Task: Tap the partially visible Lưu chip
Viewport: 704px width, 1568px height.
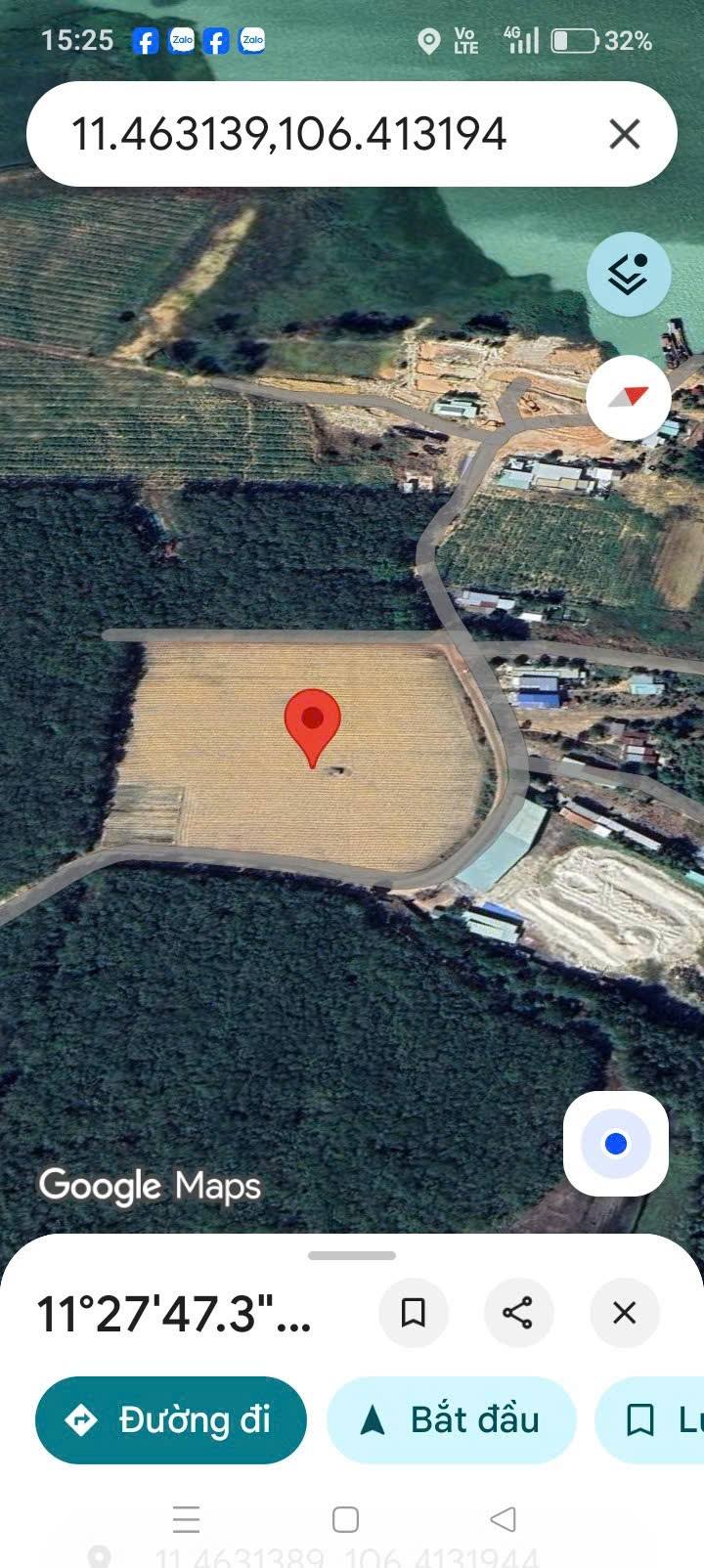Action: tap(650, 1420)
